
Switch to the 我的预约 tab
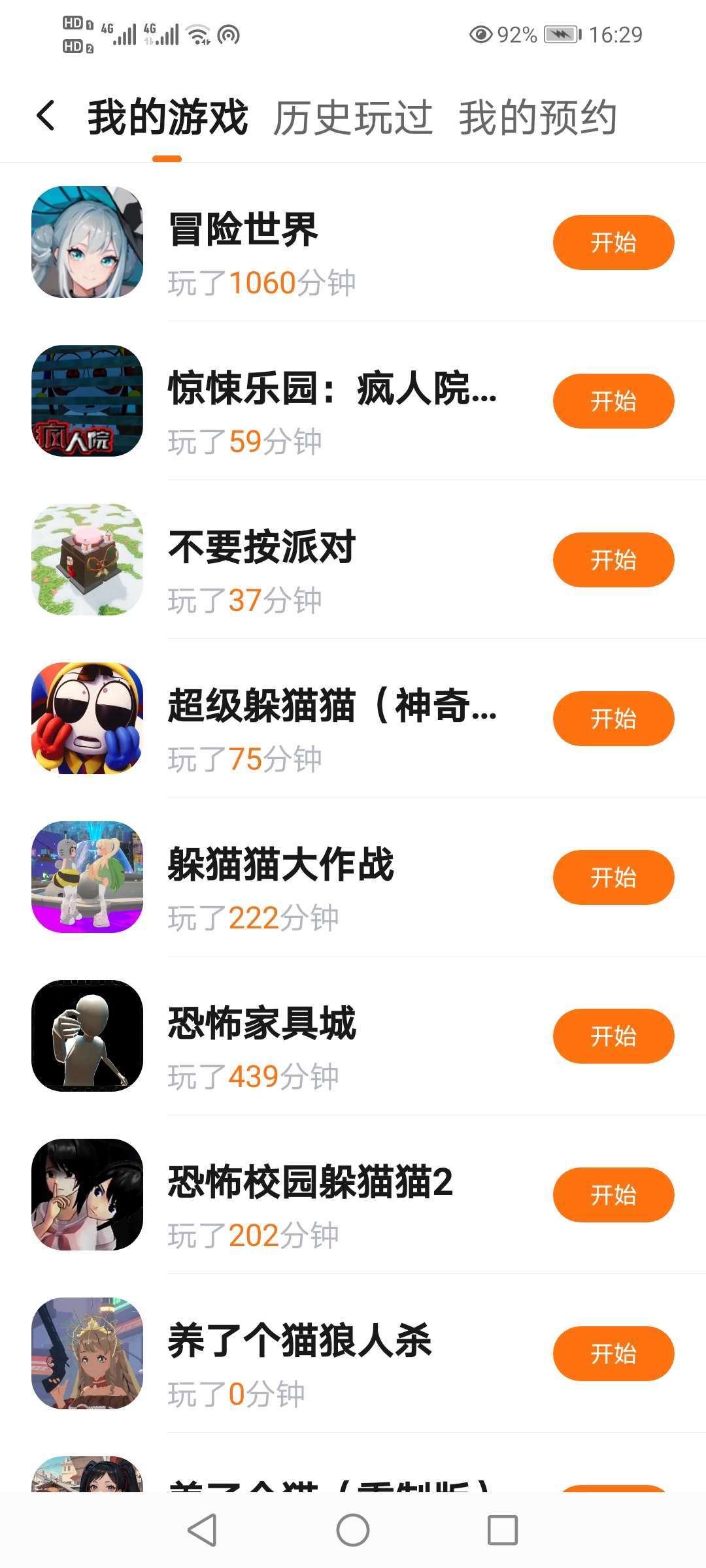(537, 118)
